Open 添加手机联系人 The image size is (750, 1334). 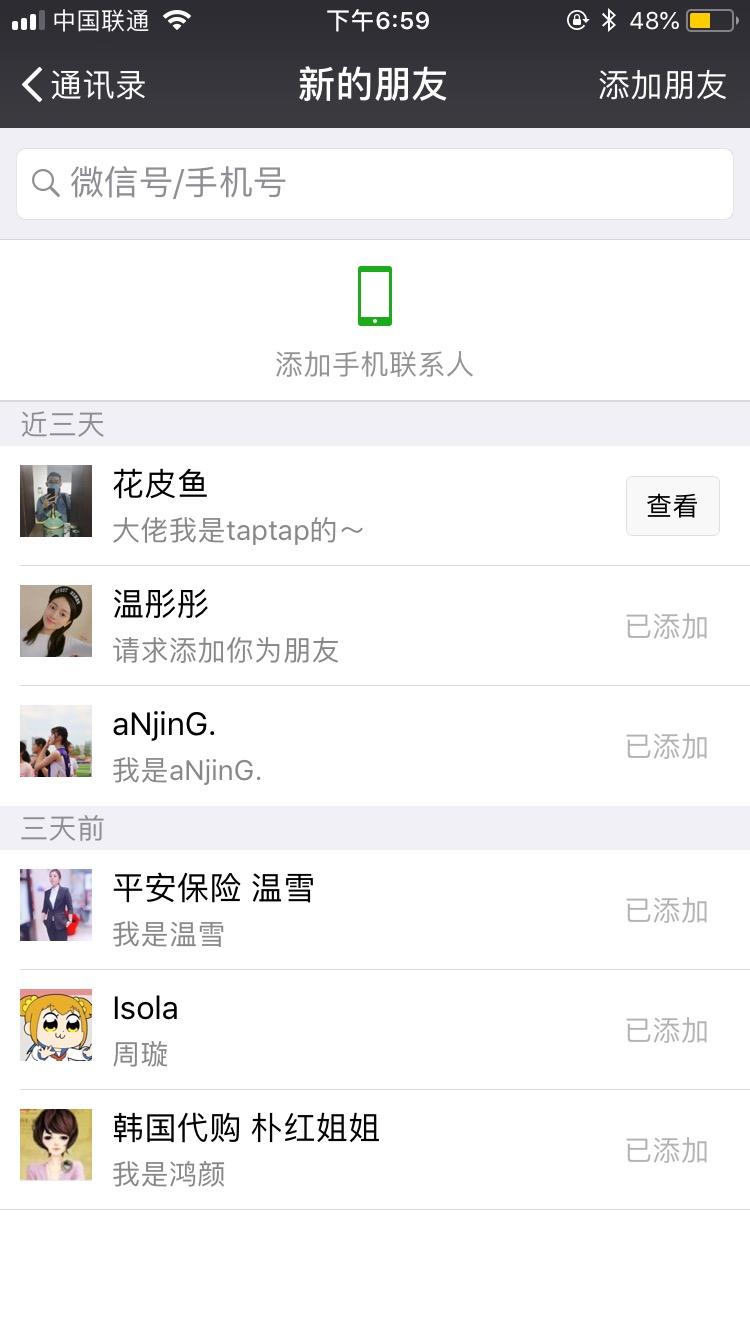pos(375,322)
